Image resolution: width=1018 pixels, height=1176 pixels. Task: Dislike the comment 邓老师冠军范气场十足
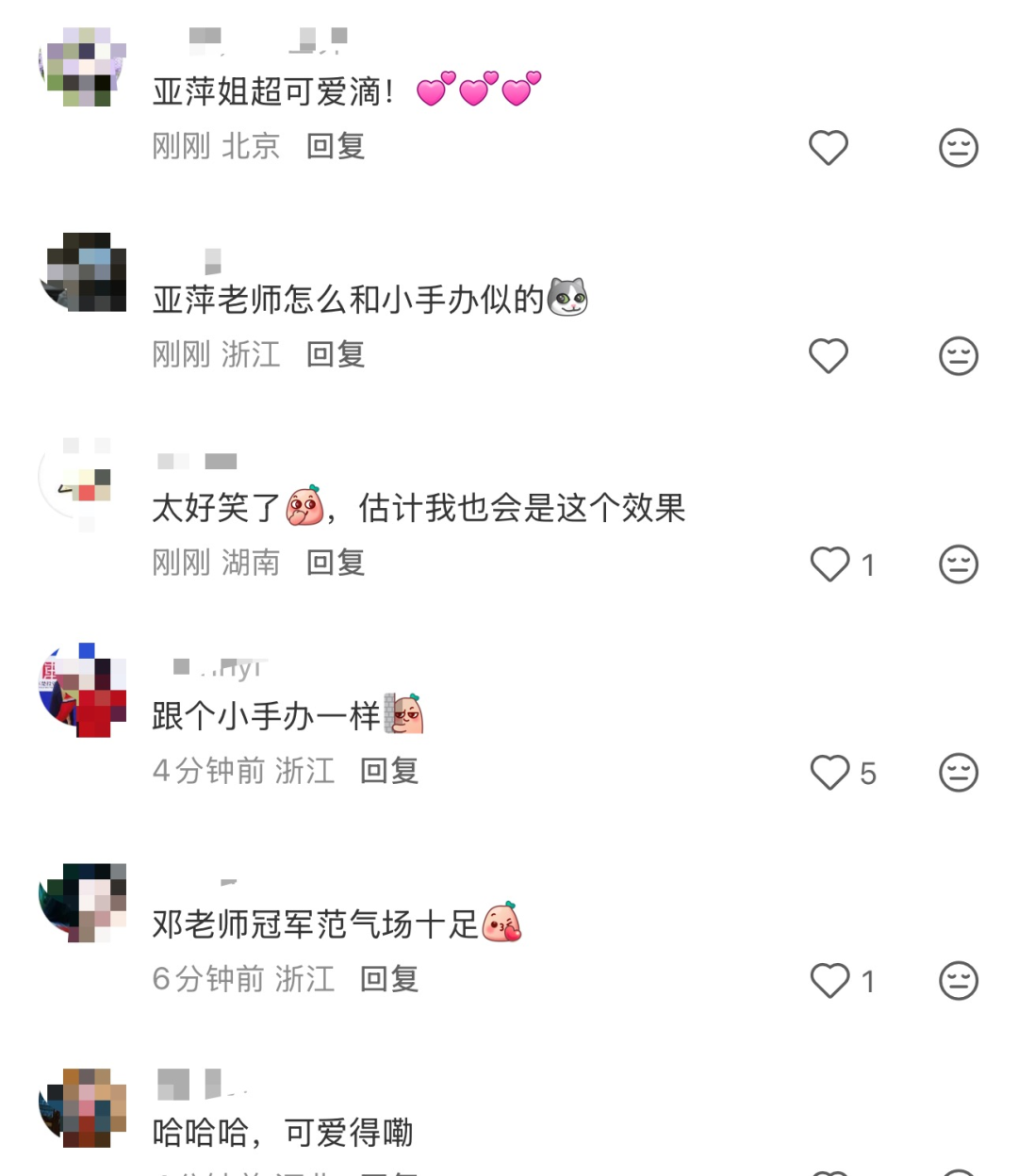pyautogui.click(x=959, y=981)
